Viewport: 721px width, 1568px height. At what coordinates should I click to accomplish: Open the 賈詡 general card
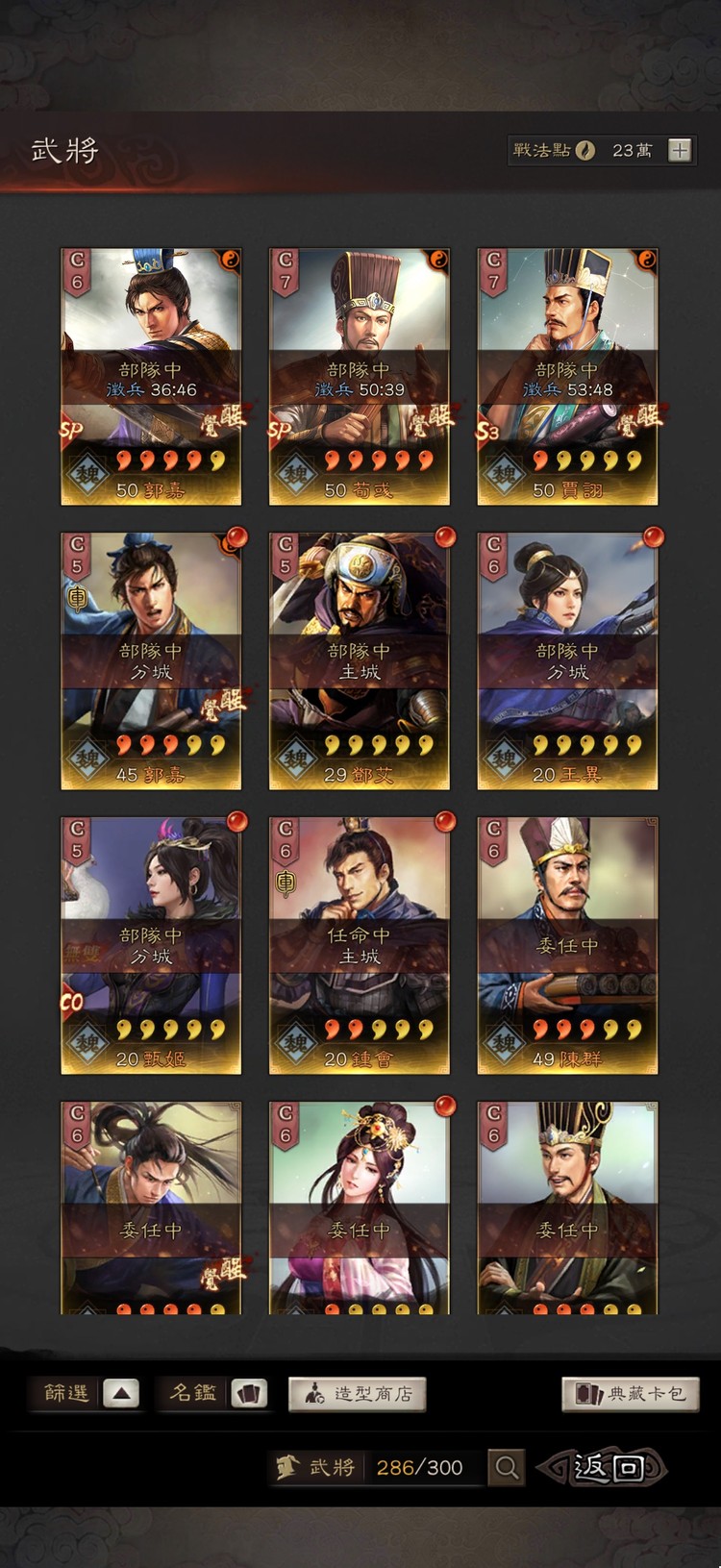(567, 376)
